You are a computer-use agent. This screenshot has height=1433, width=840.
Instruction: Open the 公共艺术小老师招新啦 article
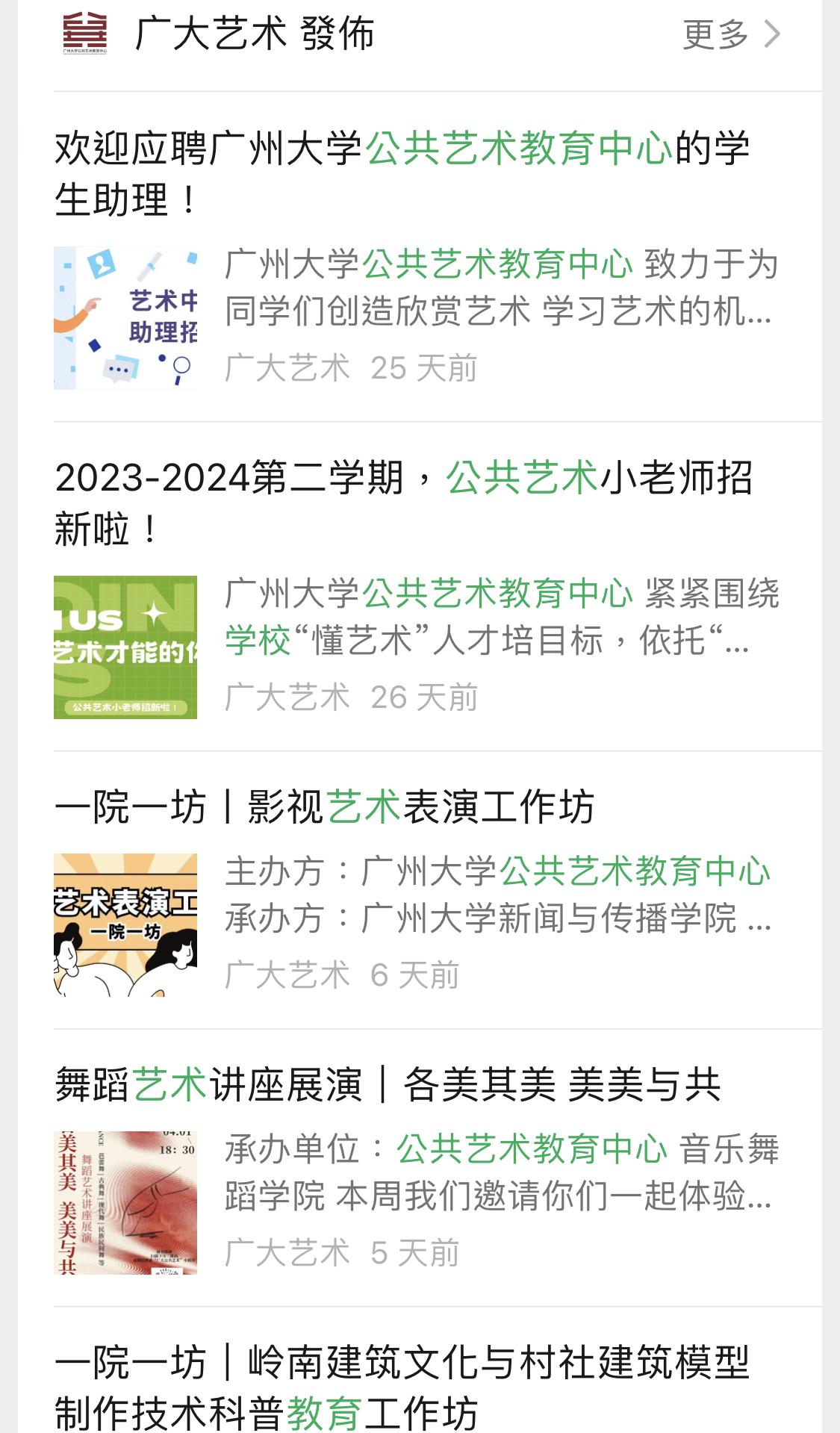[403, 503]
